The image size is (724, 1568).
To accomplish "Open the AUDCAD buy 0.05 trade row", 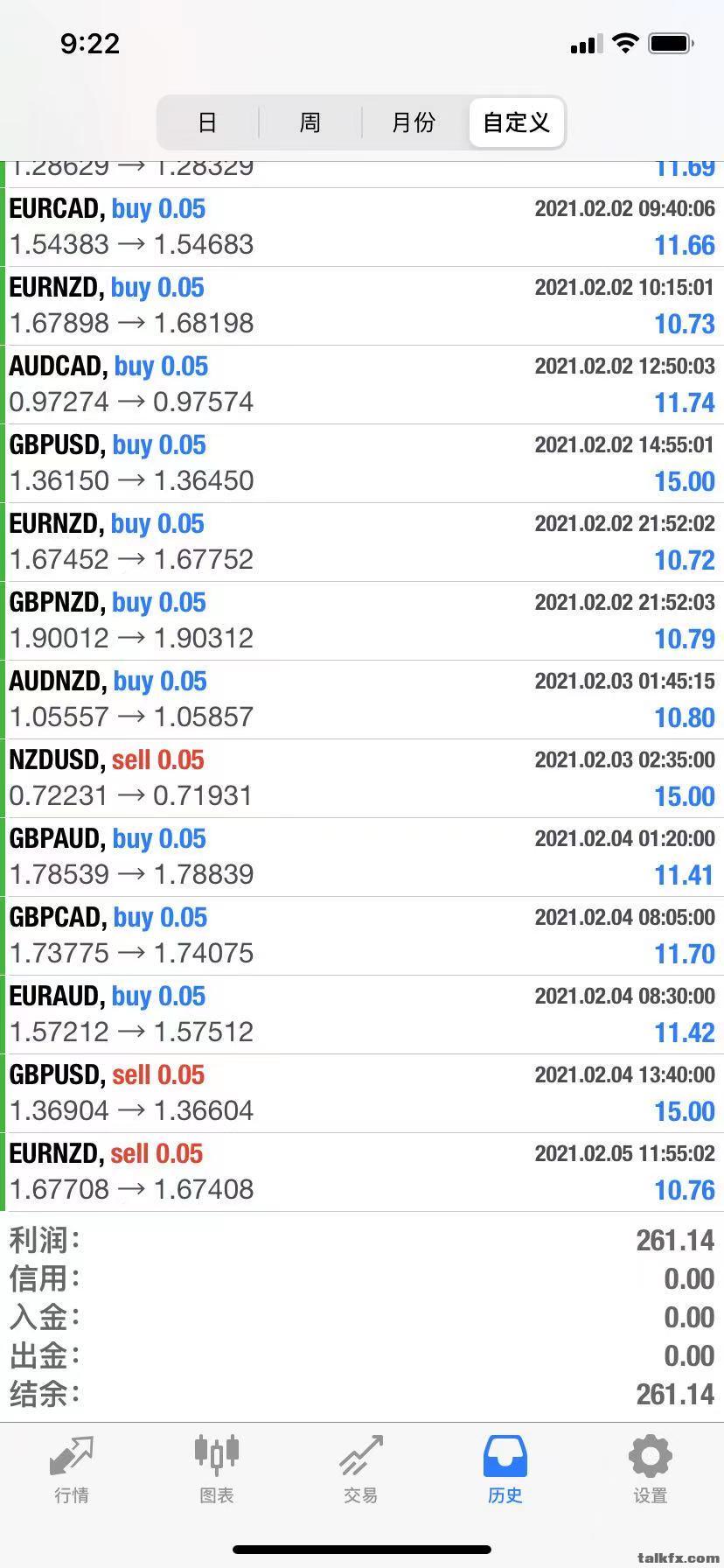I will (x=362, y=385).
